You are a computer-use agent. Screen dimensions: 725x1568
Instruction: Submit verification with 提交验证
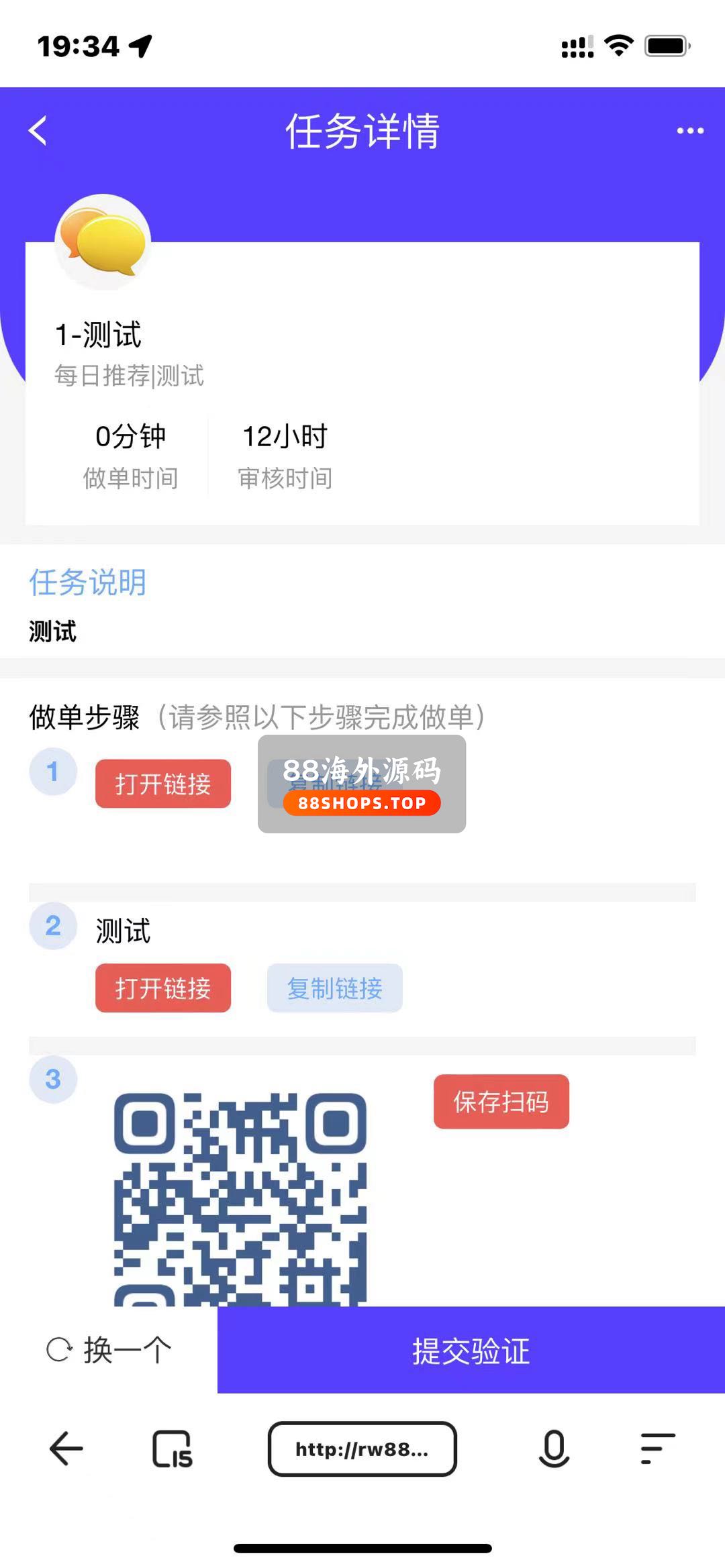[x=471, y=1350]
